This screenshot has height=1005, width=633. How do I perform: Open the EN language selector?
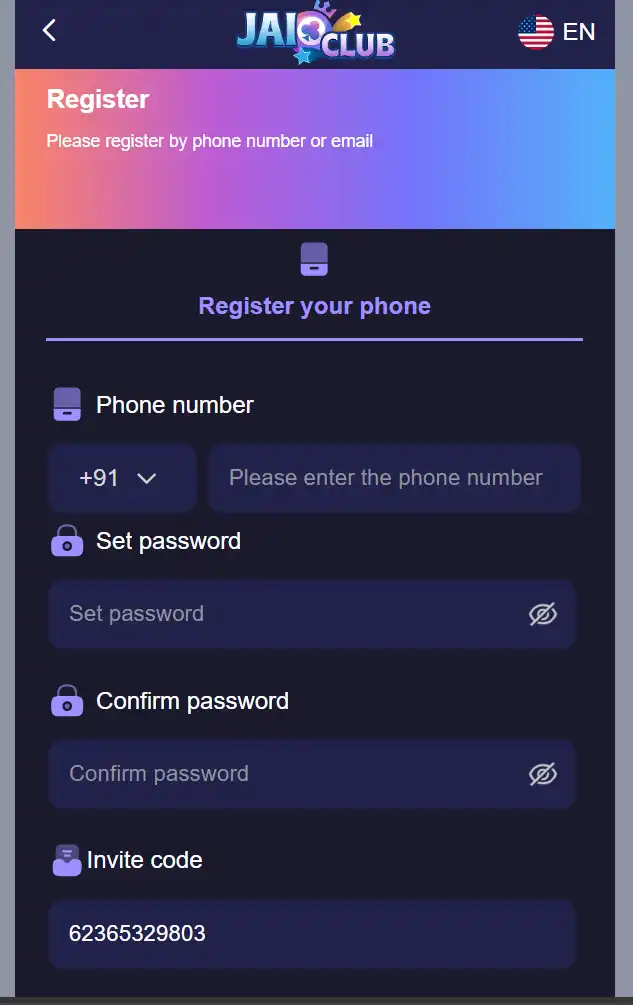[x=557, y=32]
